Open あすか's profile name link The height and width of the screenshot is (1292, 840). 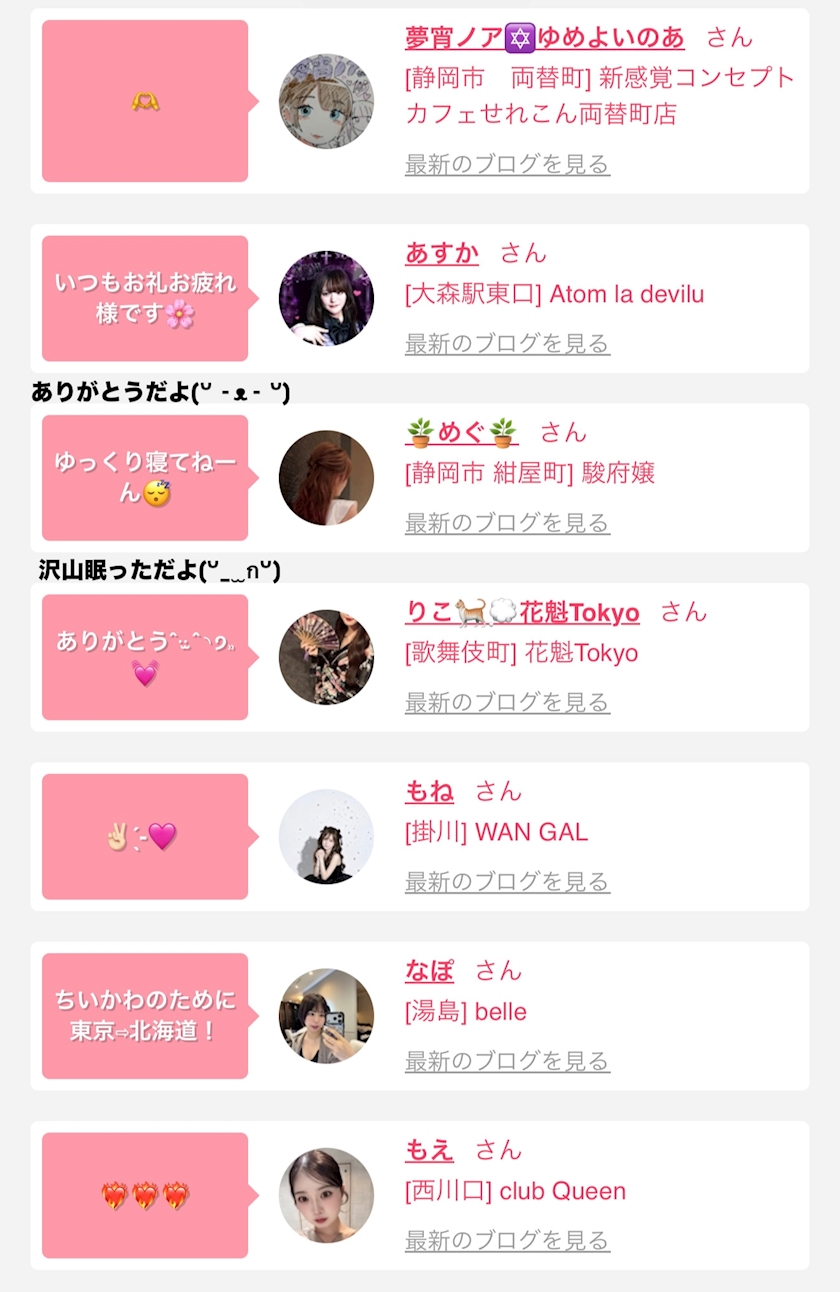coord(442,253)
